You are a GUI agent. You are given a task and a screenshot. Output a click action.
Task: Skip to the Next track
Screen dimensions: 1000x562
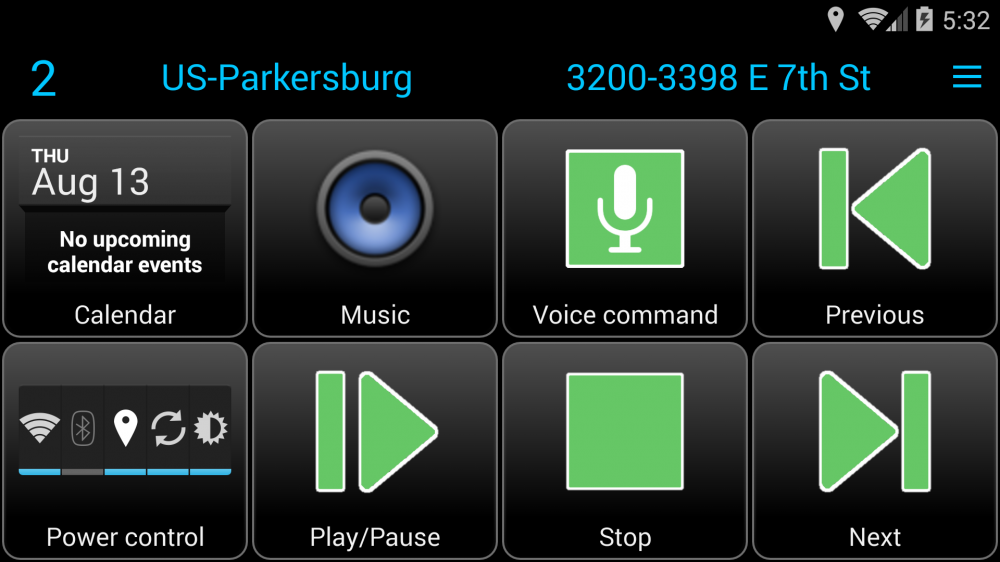click(x=875, y=450)
